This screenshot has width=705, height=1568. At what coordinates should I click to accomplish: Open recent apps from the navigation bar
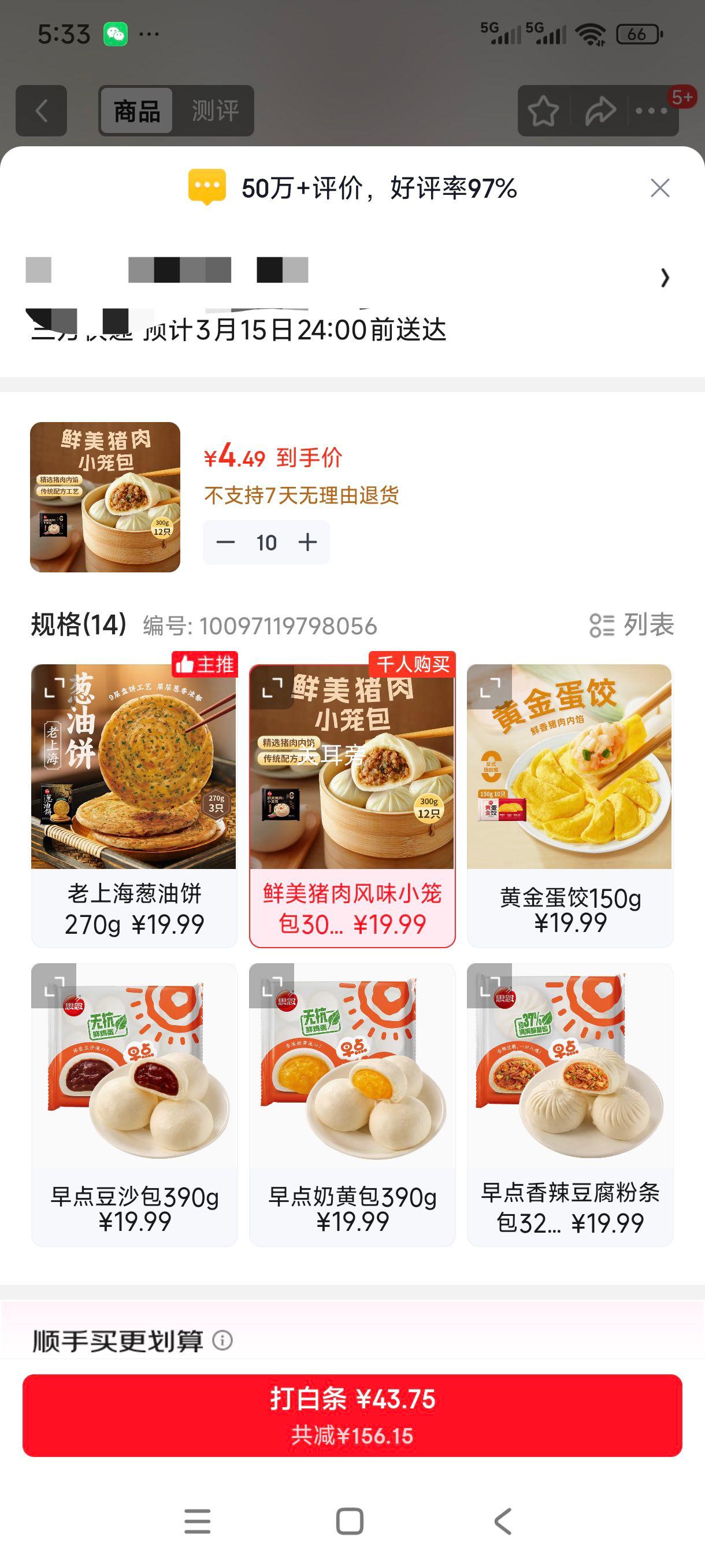[x=197, y=1521]
